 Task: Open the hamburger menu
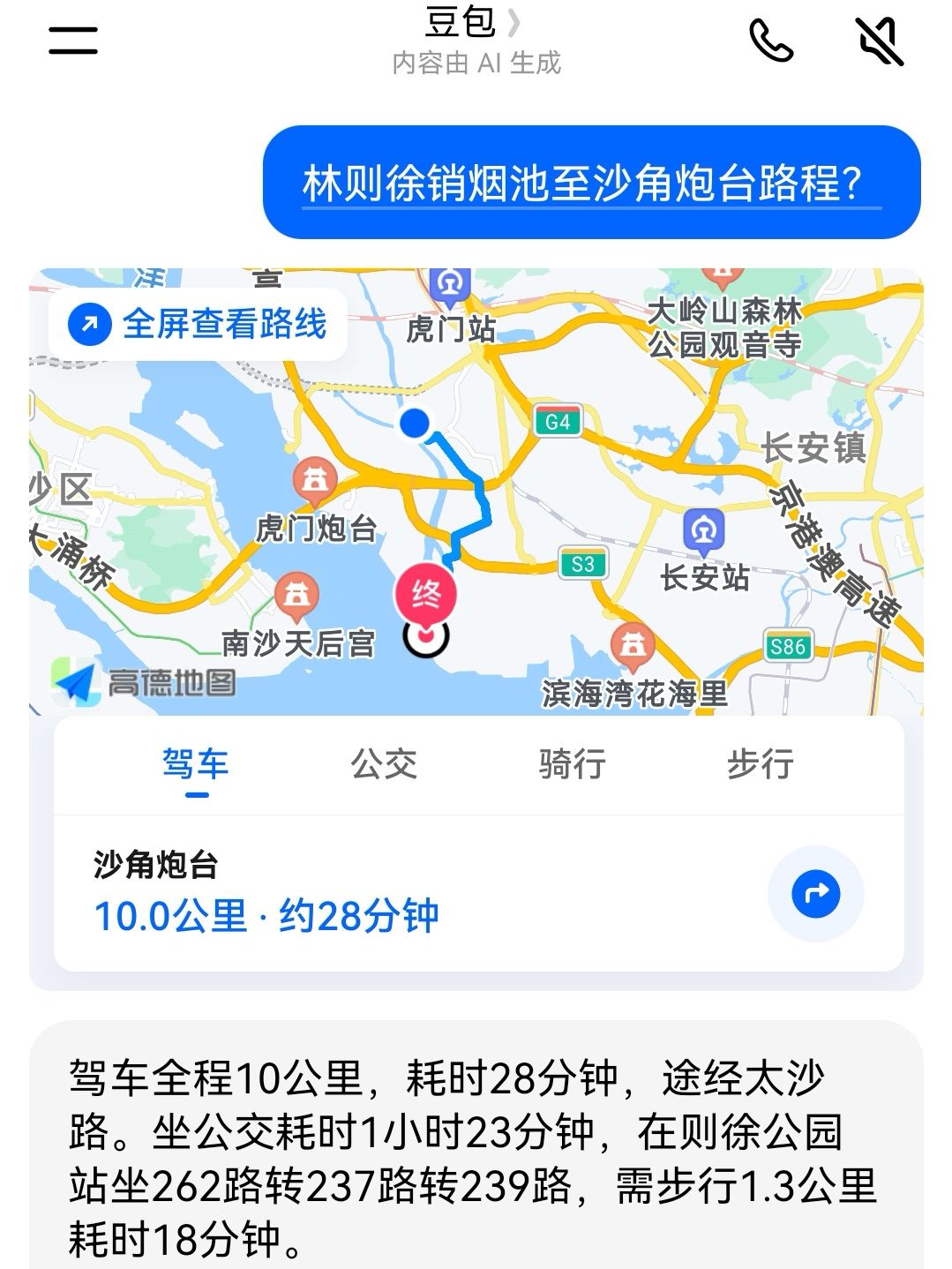[x=73, y=40]
